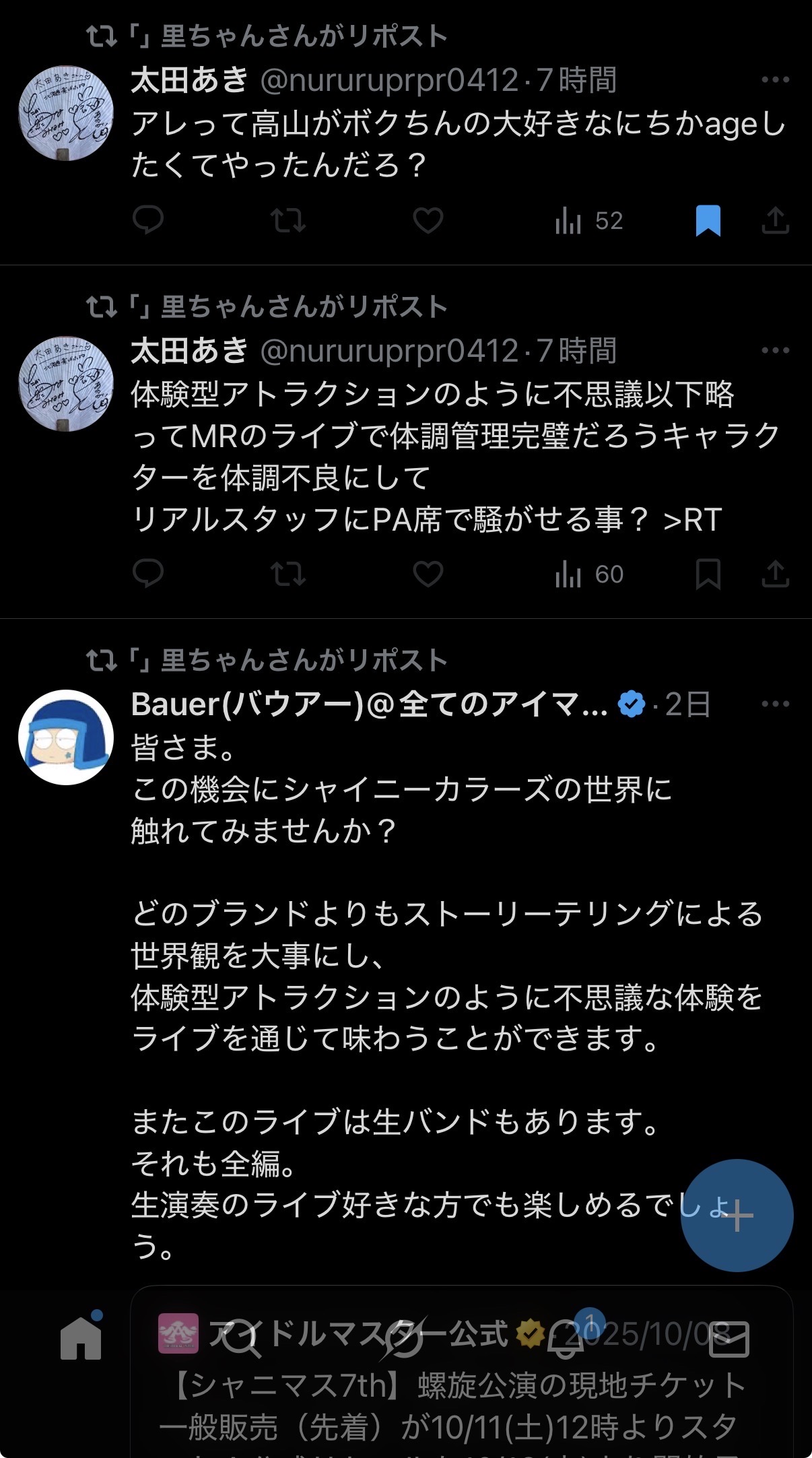The width and height of the screenshot is (812, 1458).
Task: Open overflow menu on Bauer's post
Action: [775, 704]
